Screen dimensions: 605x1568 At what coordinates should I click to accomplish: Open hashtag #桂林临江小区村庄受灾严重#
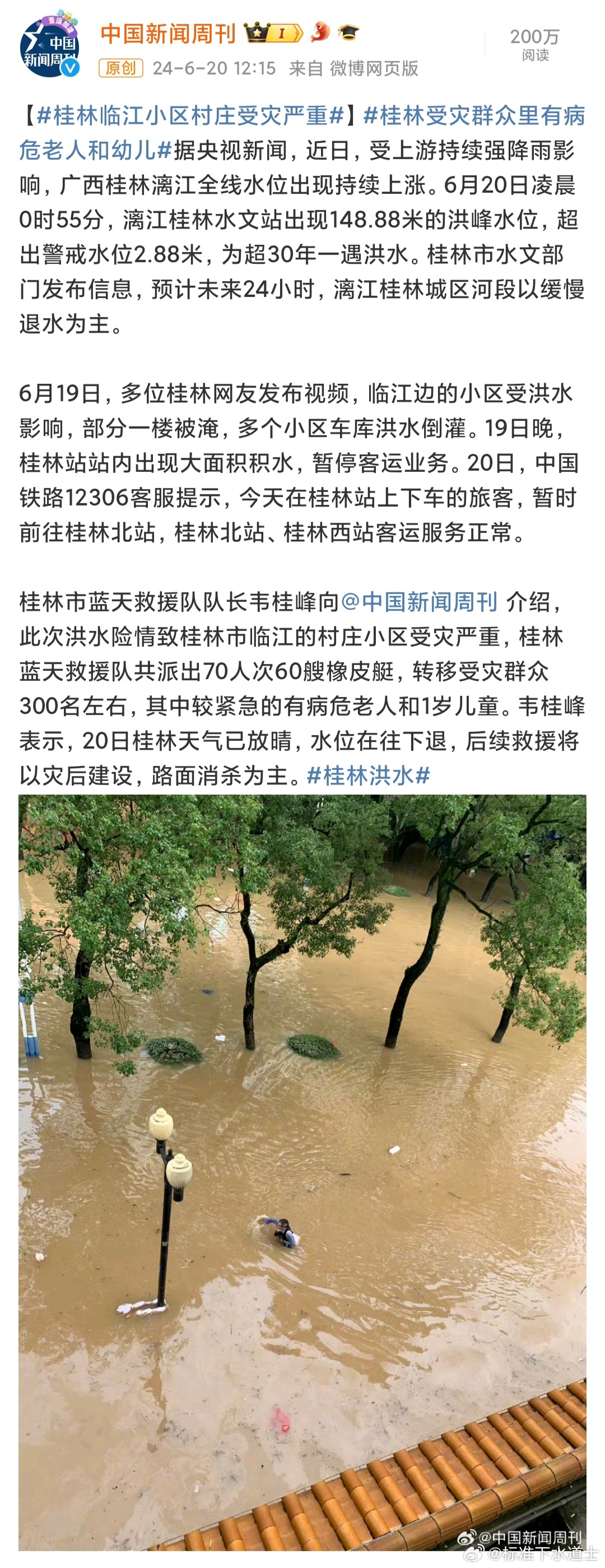click(x=190, y=115)
